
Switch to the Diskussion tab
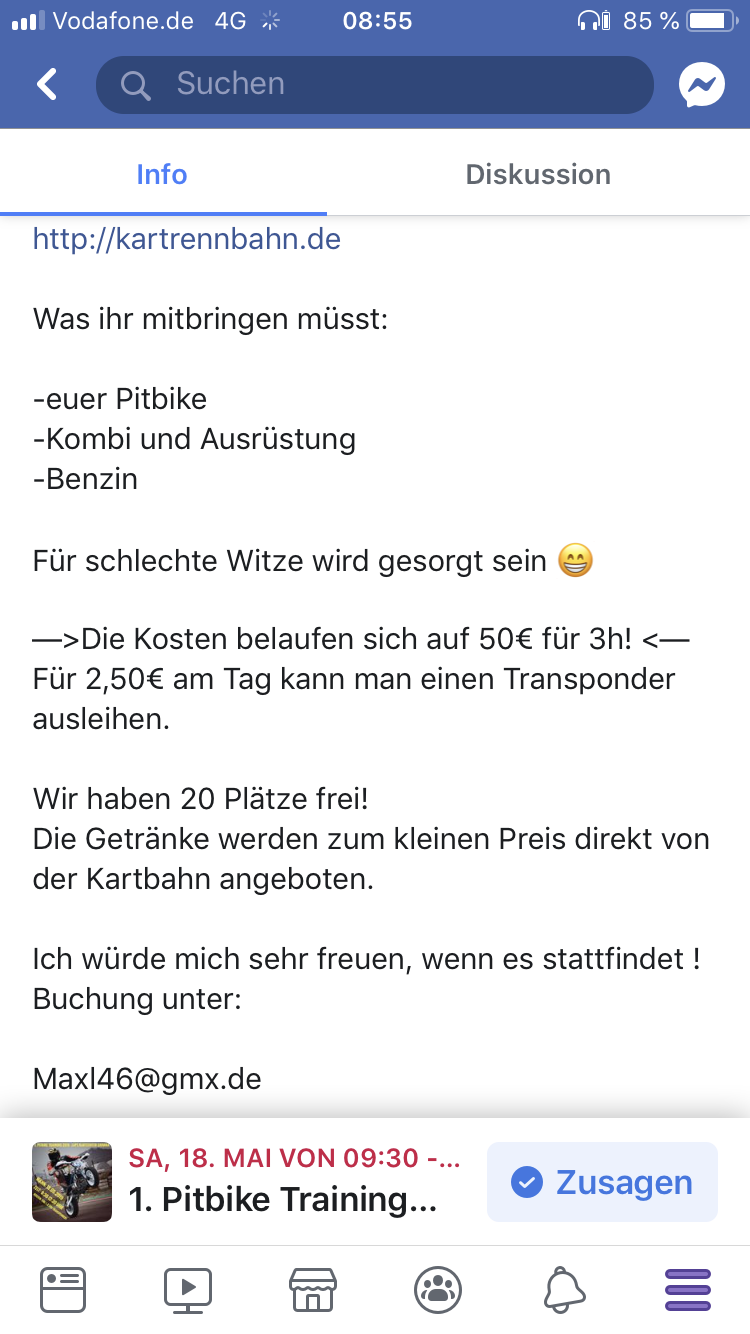538,174
